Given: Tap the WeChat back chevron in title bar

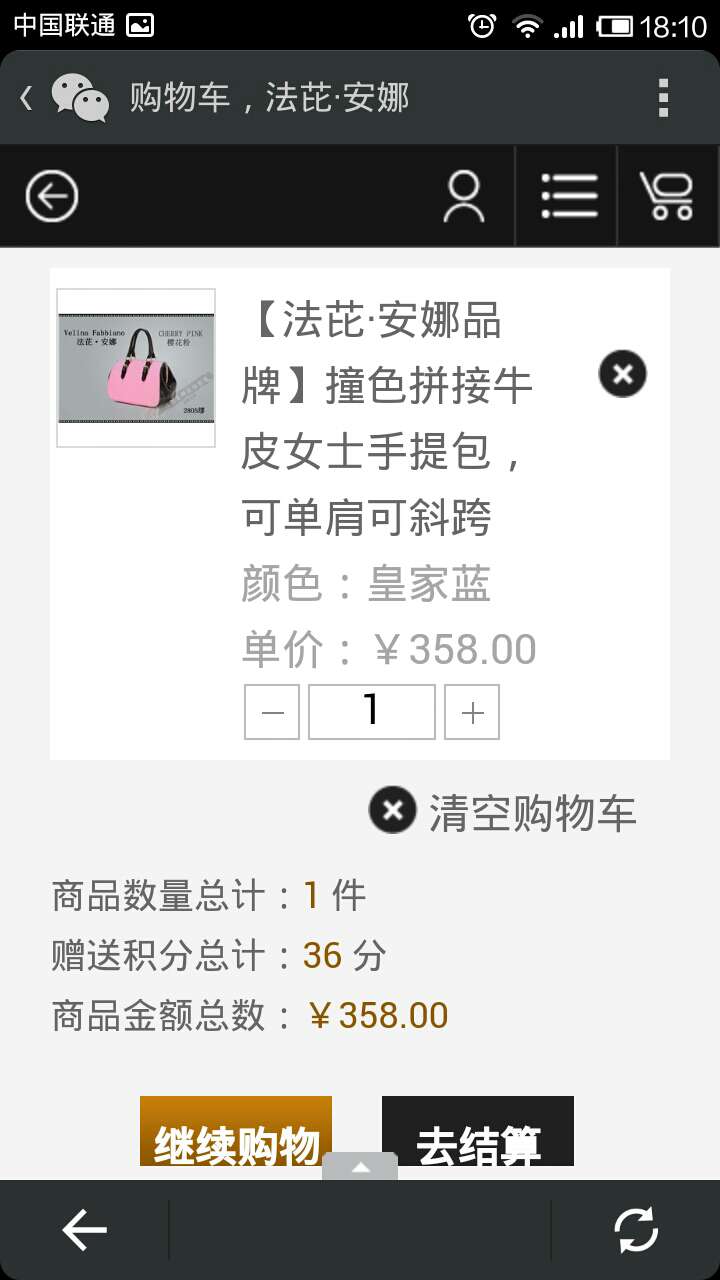Looking at the screenshot, I should (x=26, y=97).
